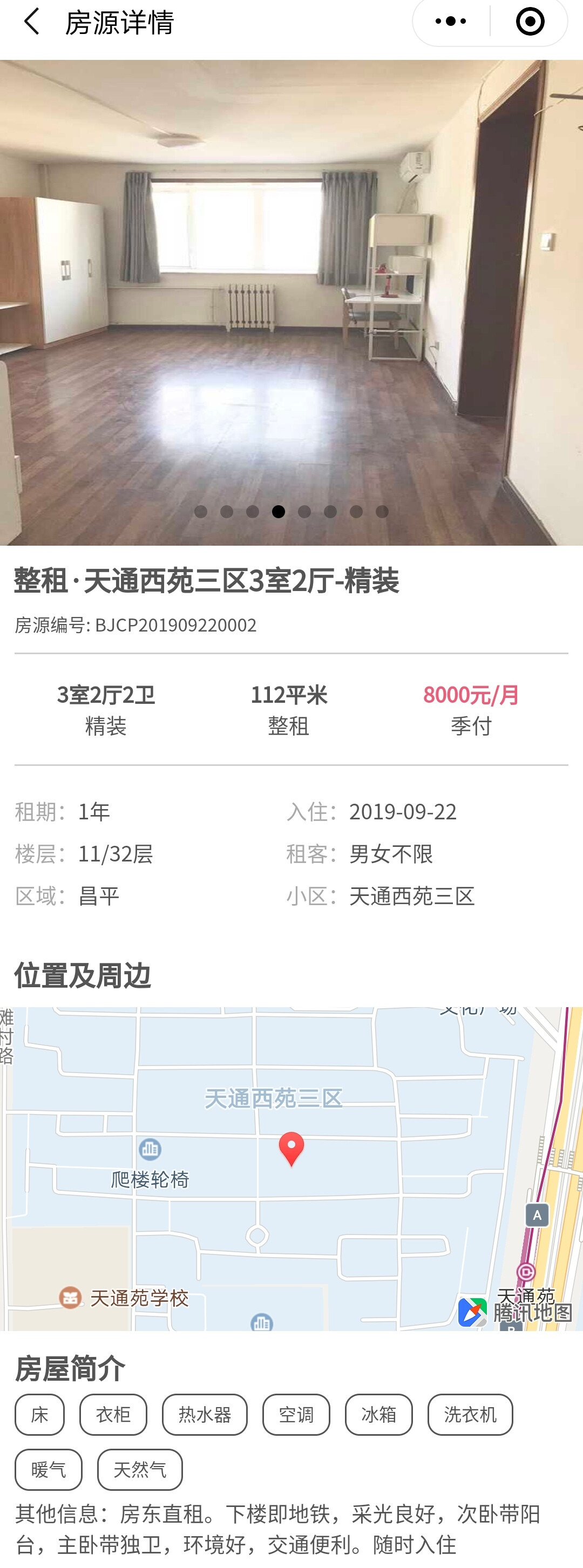Tap the 冰箱 amenity button

tap(378, 1414)
